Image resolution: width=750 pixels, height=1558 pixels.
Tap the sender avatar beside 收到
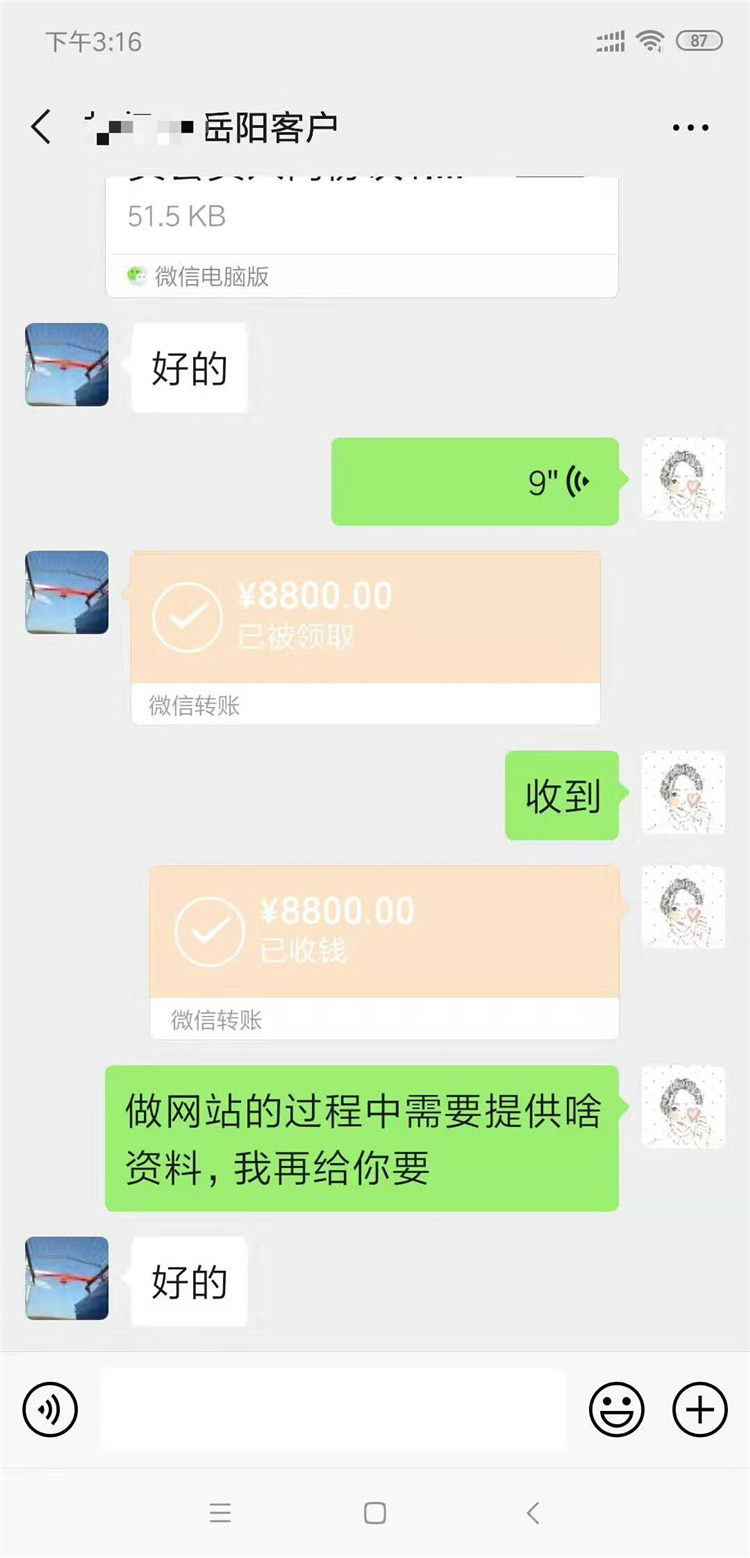pyautogui.click(x=682, y=793)
